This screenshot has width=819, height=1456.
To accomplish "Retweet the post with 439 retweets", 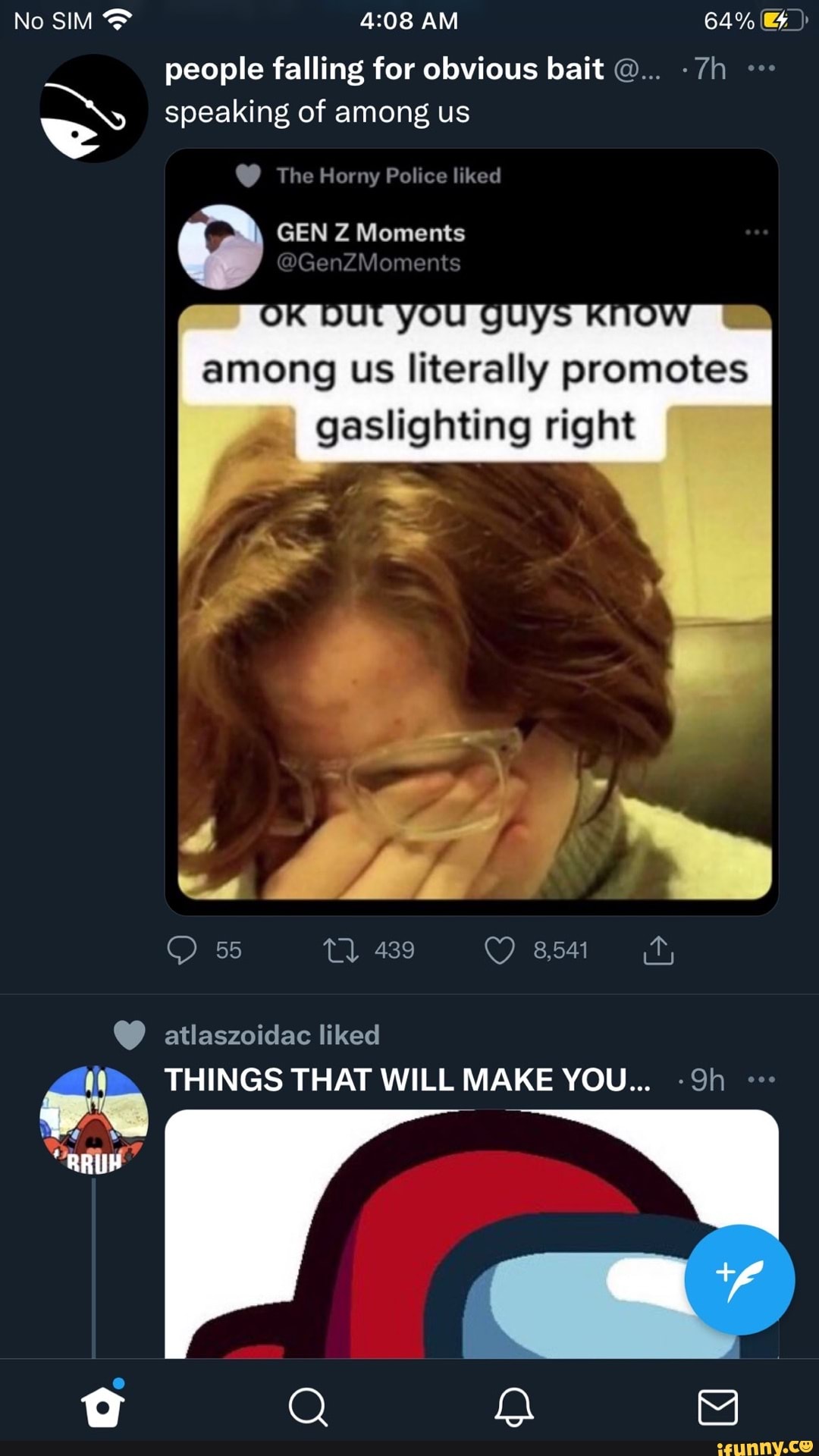I will coord(341,950).
